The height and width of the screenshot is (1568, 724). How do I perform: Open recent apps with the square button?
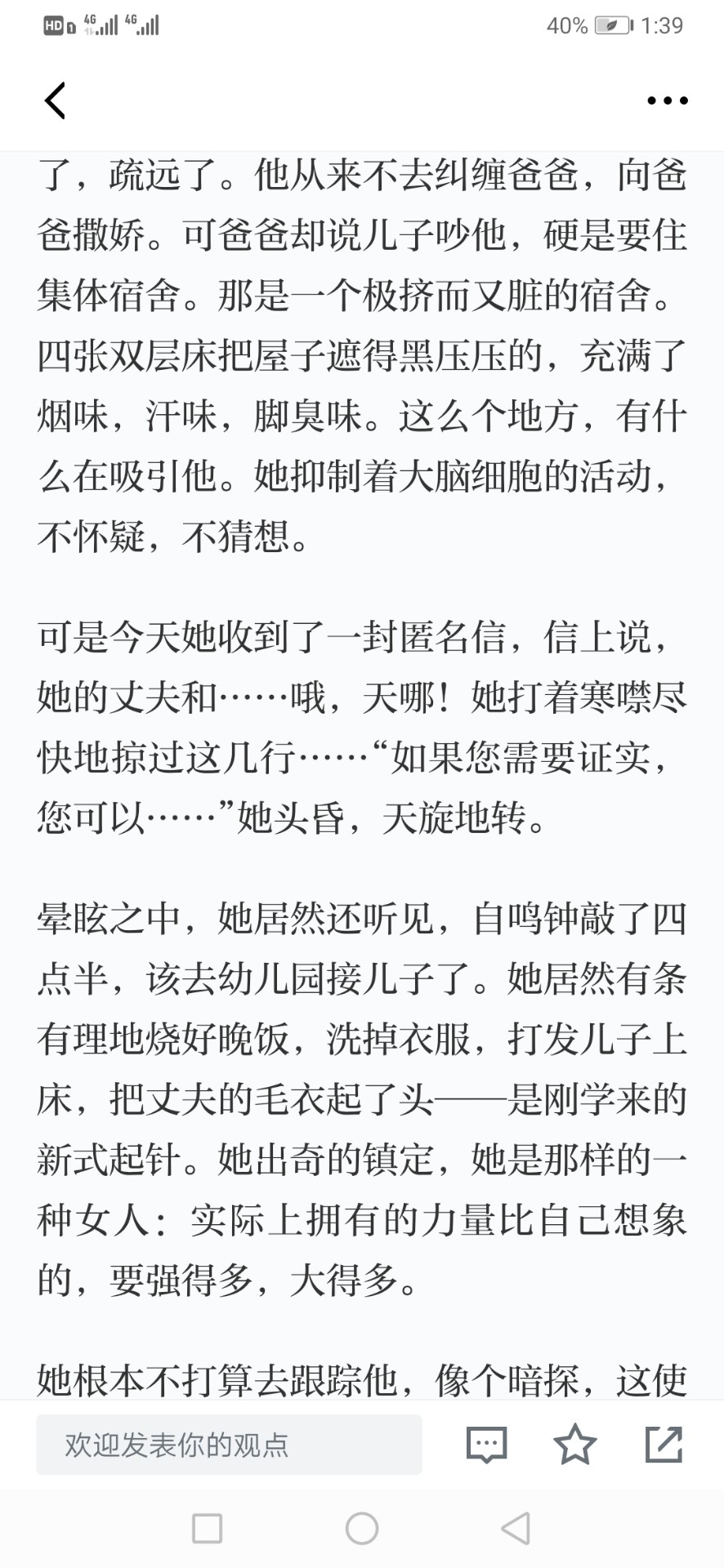click(207, 1529)
